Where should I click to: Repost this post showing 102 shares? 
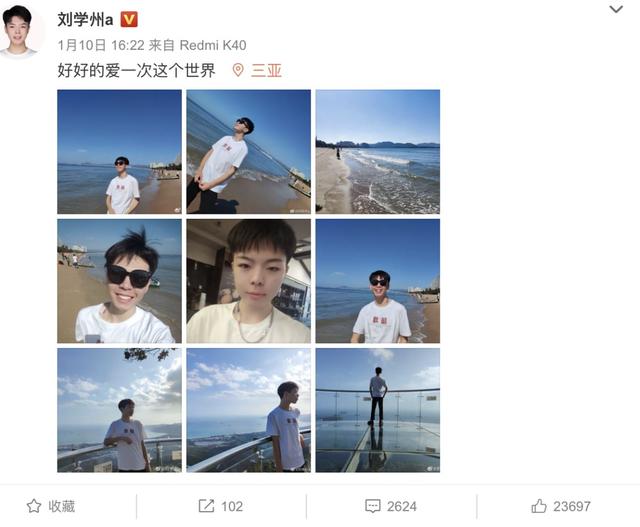[221, 506]
